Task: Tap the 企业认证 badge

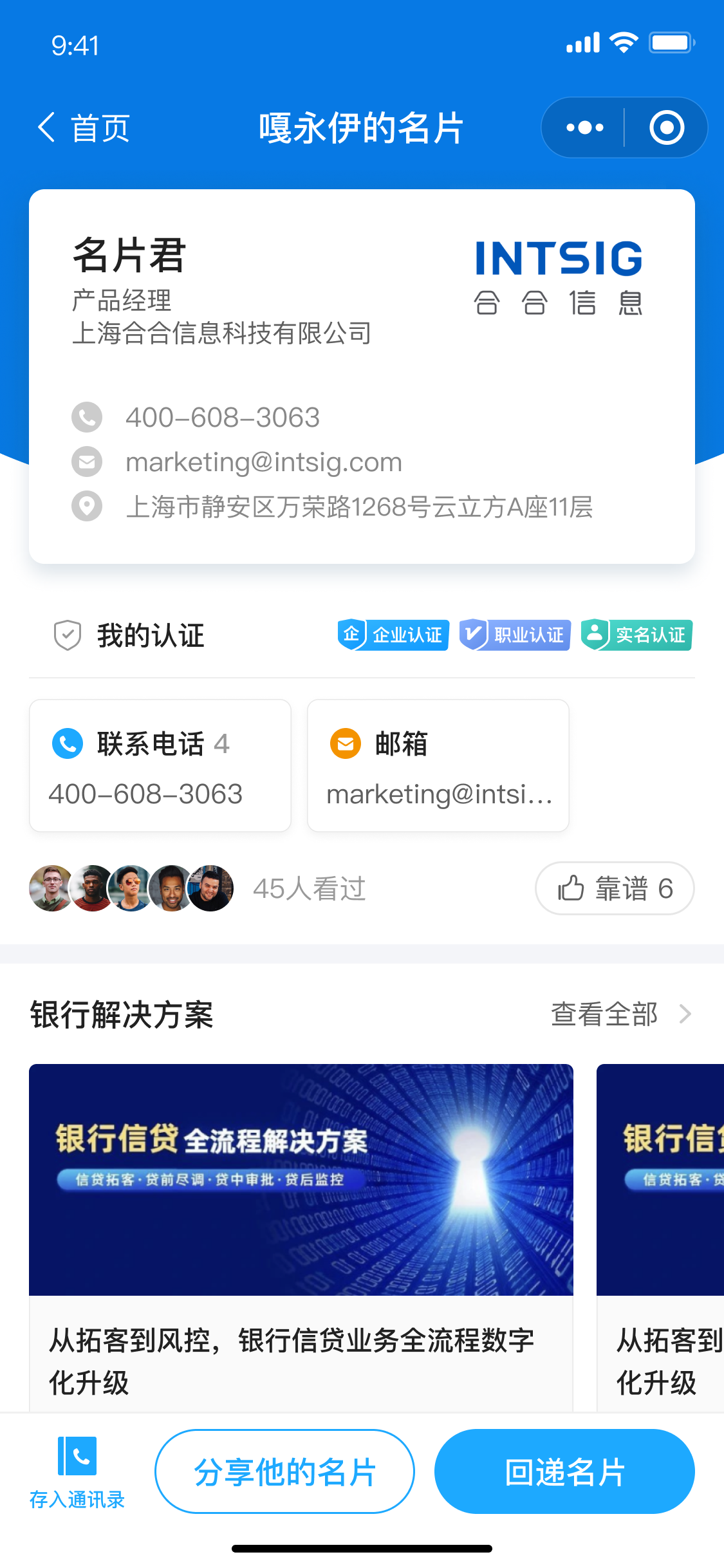Action: 393,635
